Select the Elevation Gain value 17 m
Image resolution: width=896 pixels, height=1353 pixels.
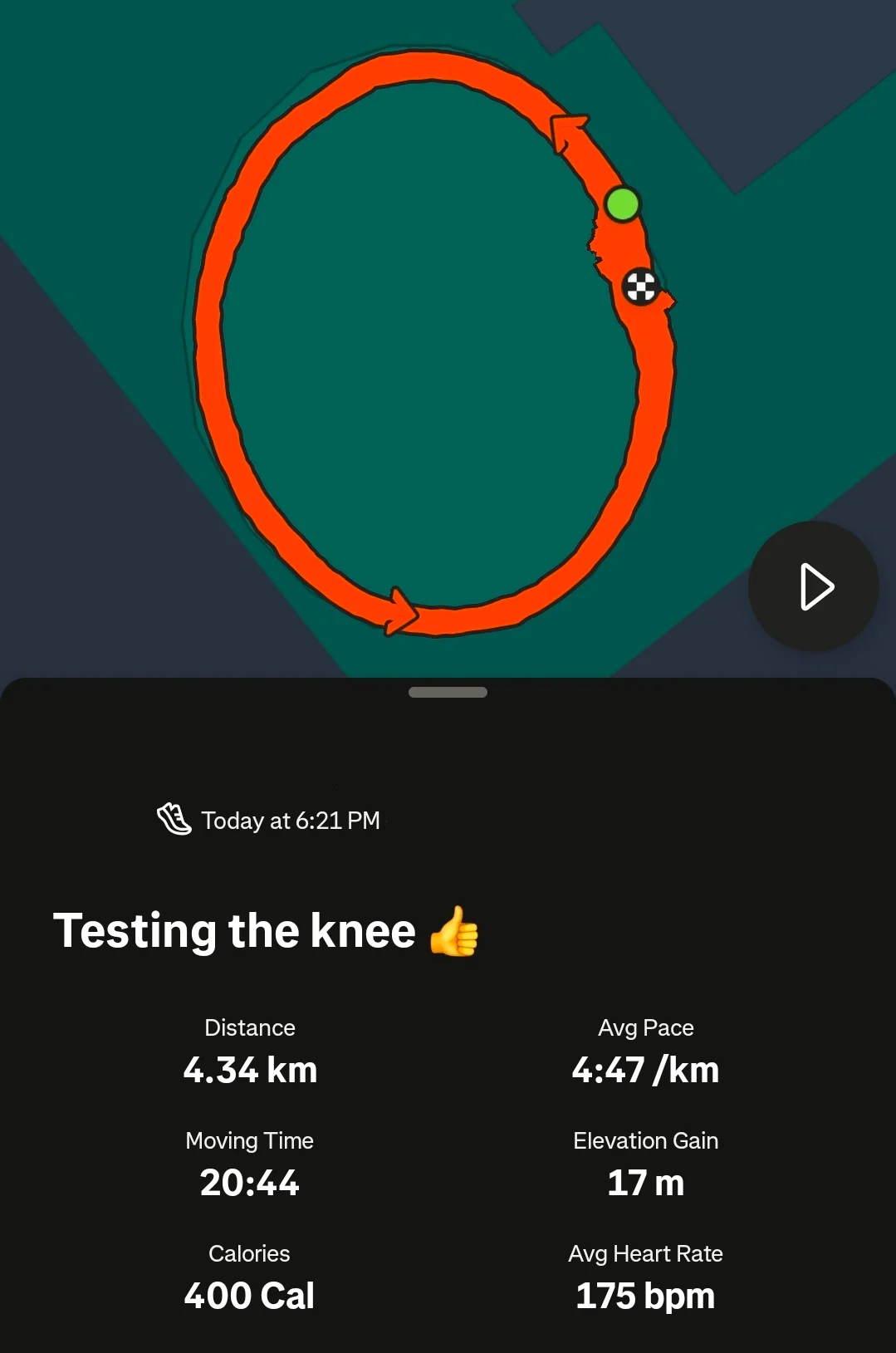pos(645,1183)
